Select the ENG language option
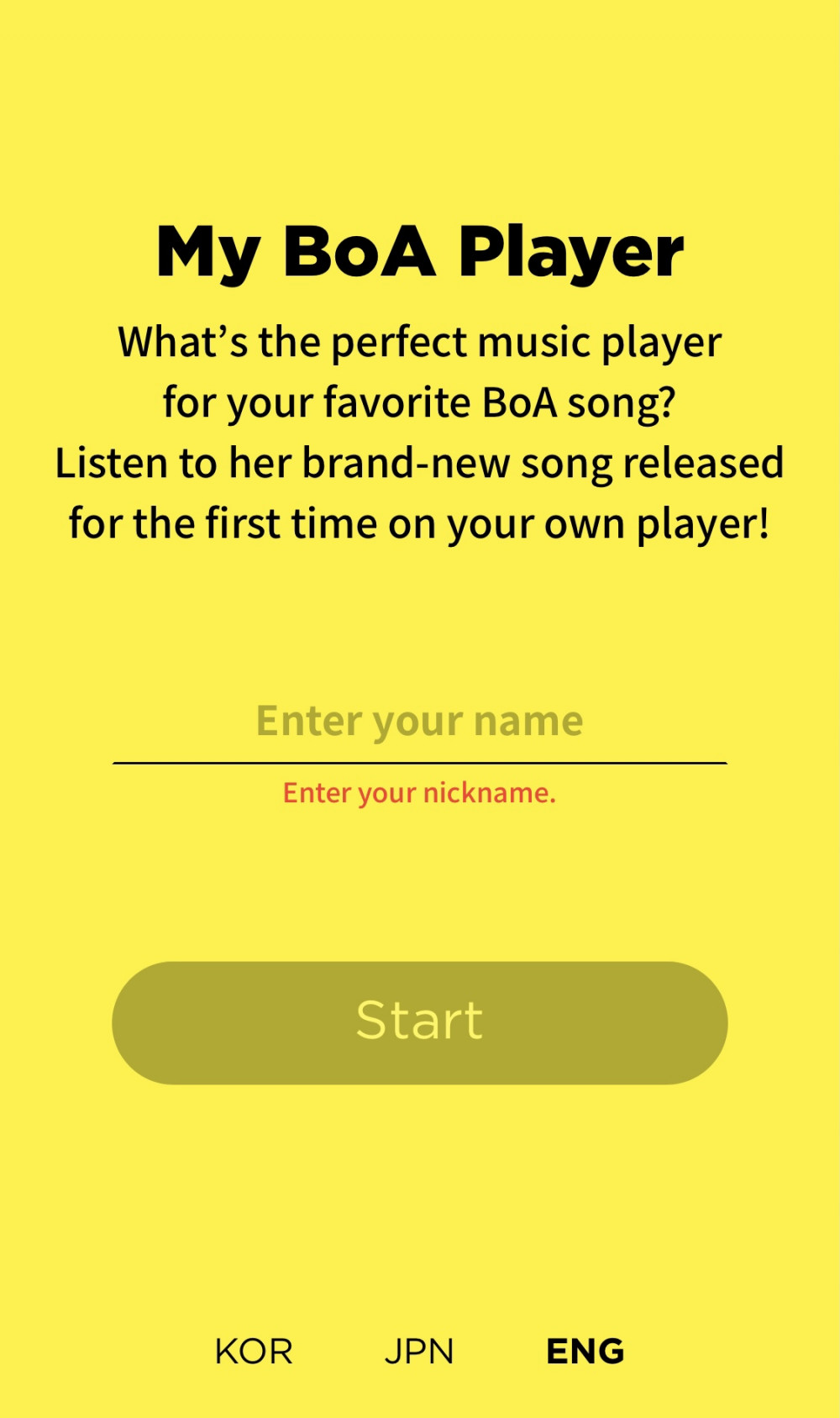Viewport: 840px width, 1418px height. [x=585, y=1352]
